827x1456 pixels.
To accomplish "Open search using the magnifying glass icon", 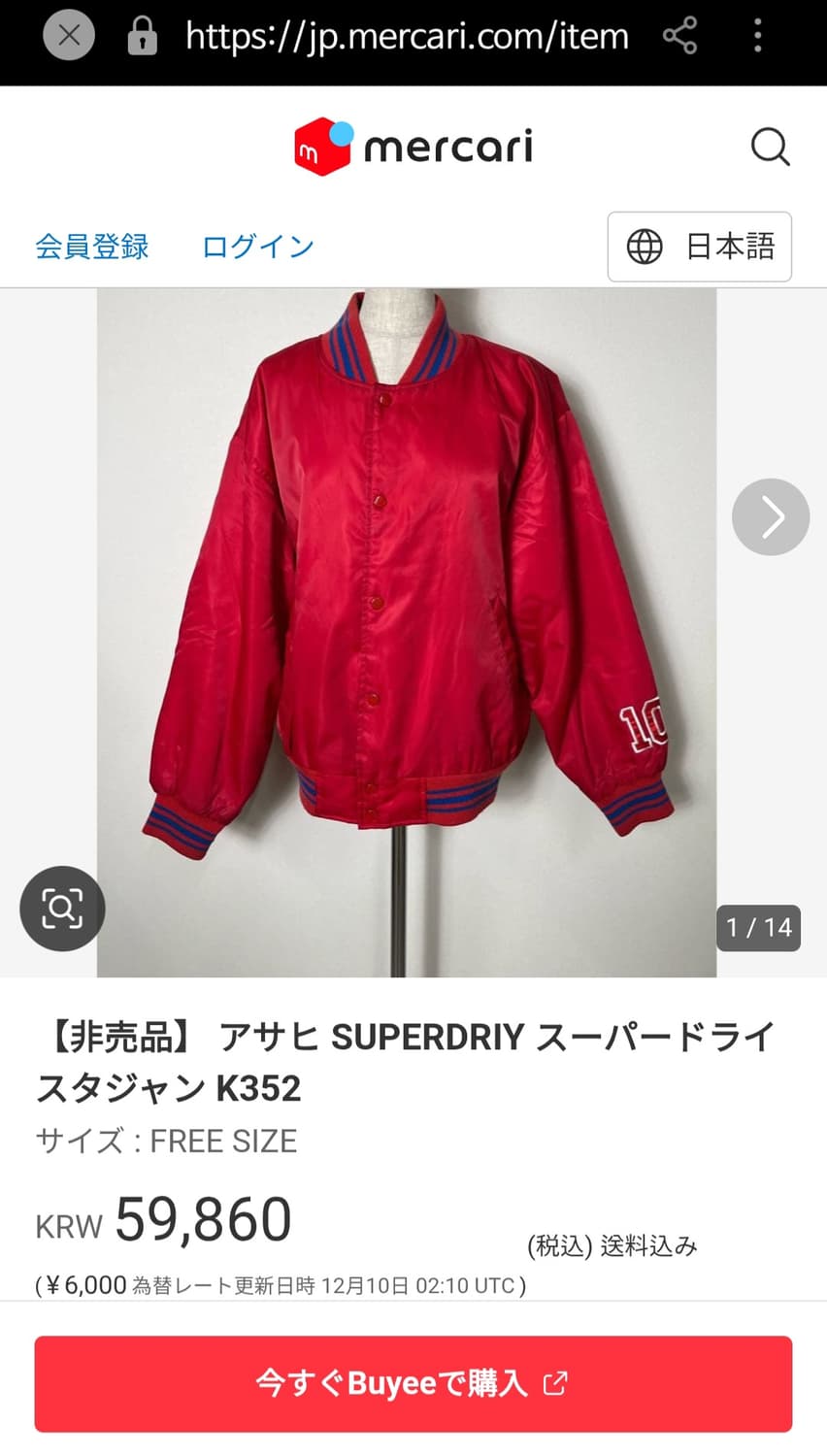I will click(770, 147).
